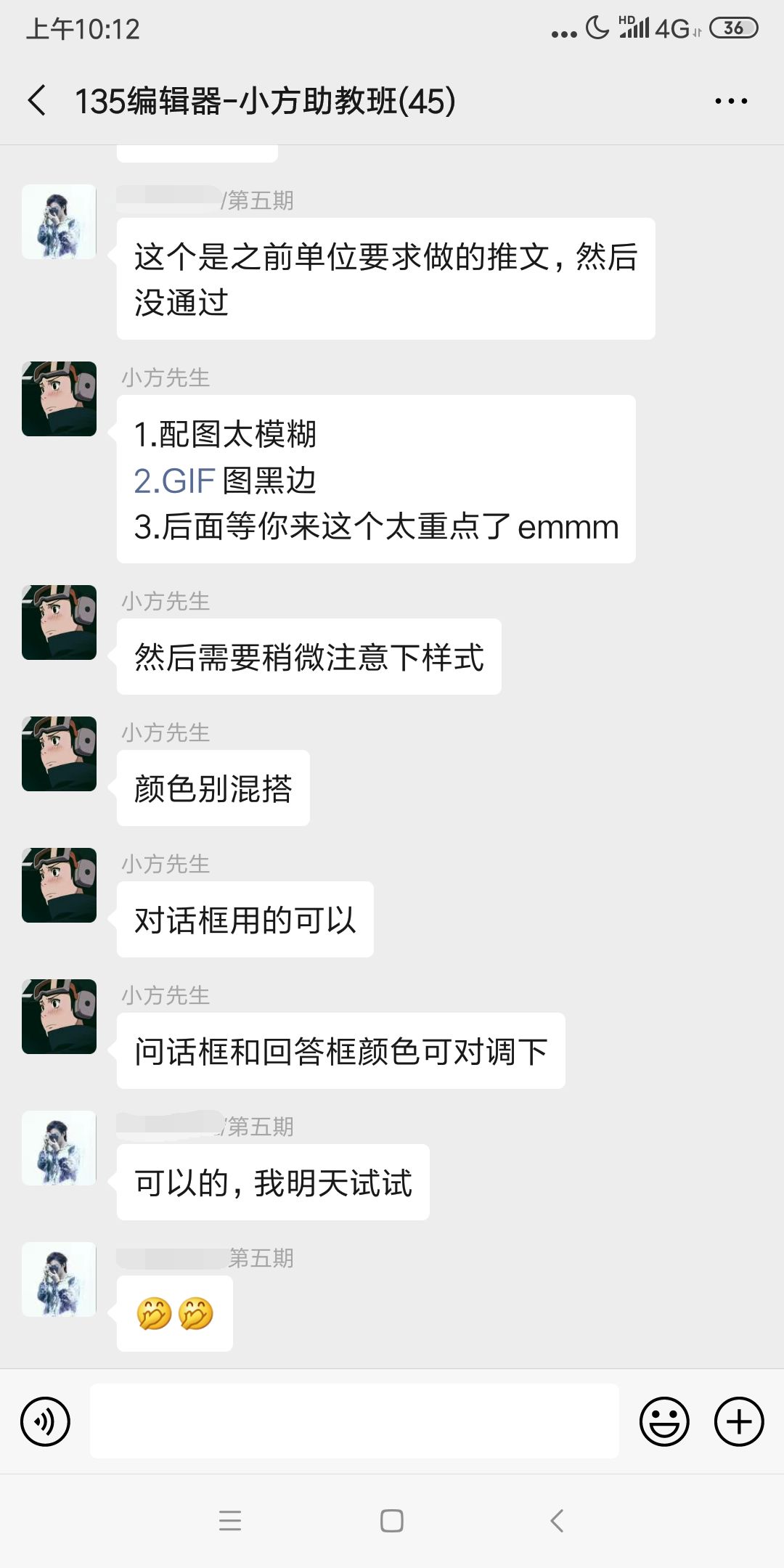Go back from the group chat

click(x=38, y=100)
